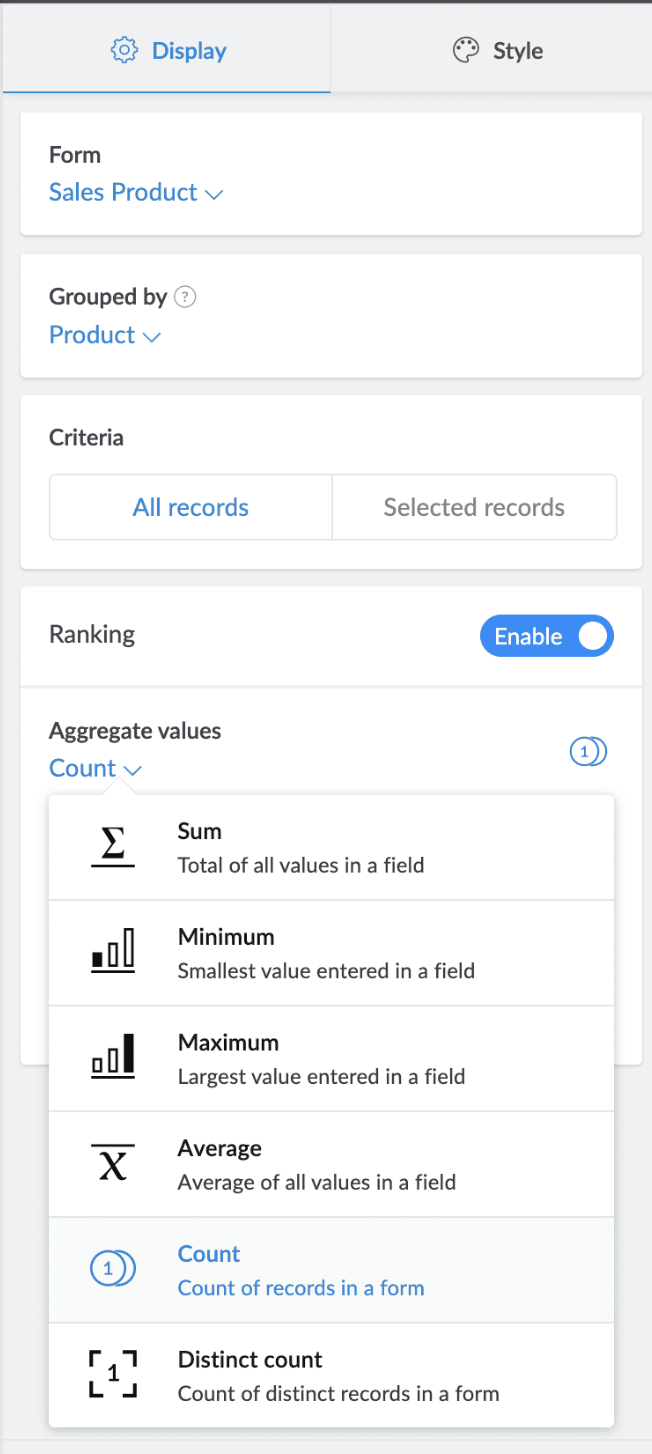This screenshot has width=652, height=1454.
Task: Choose Average as aggregate value
Action: point(330,1165)
